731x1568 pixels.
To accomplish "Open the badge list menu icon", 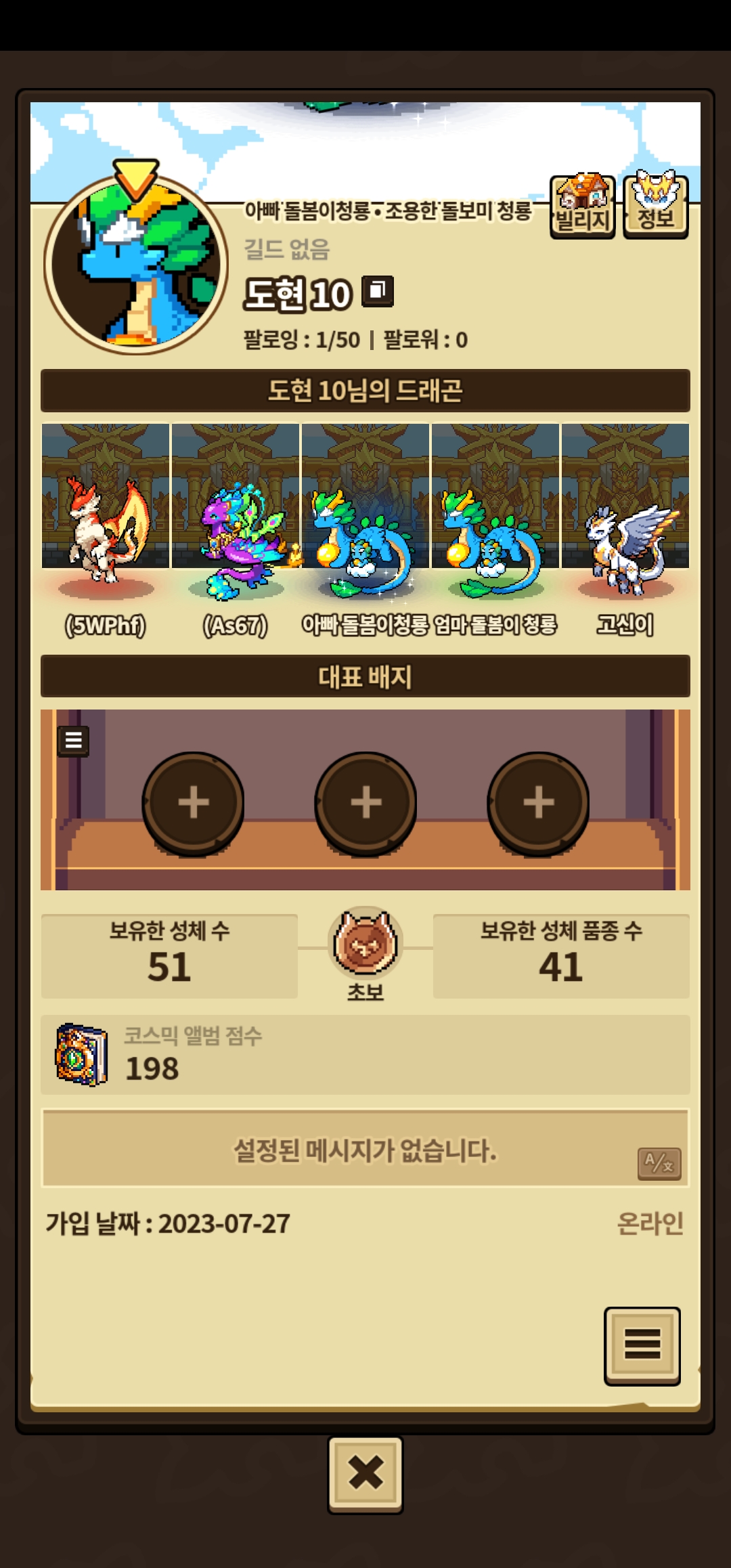I will [73, 741].
